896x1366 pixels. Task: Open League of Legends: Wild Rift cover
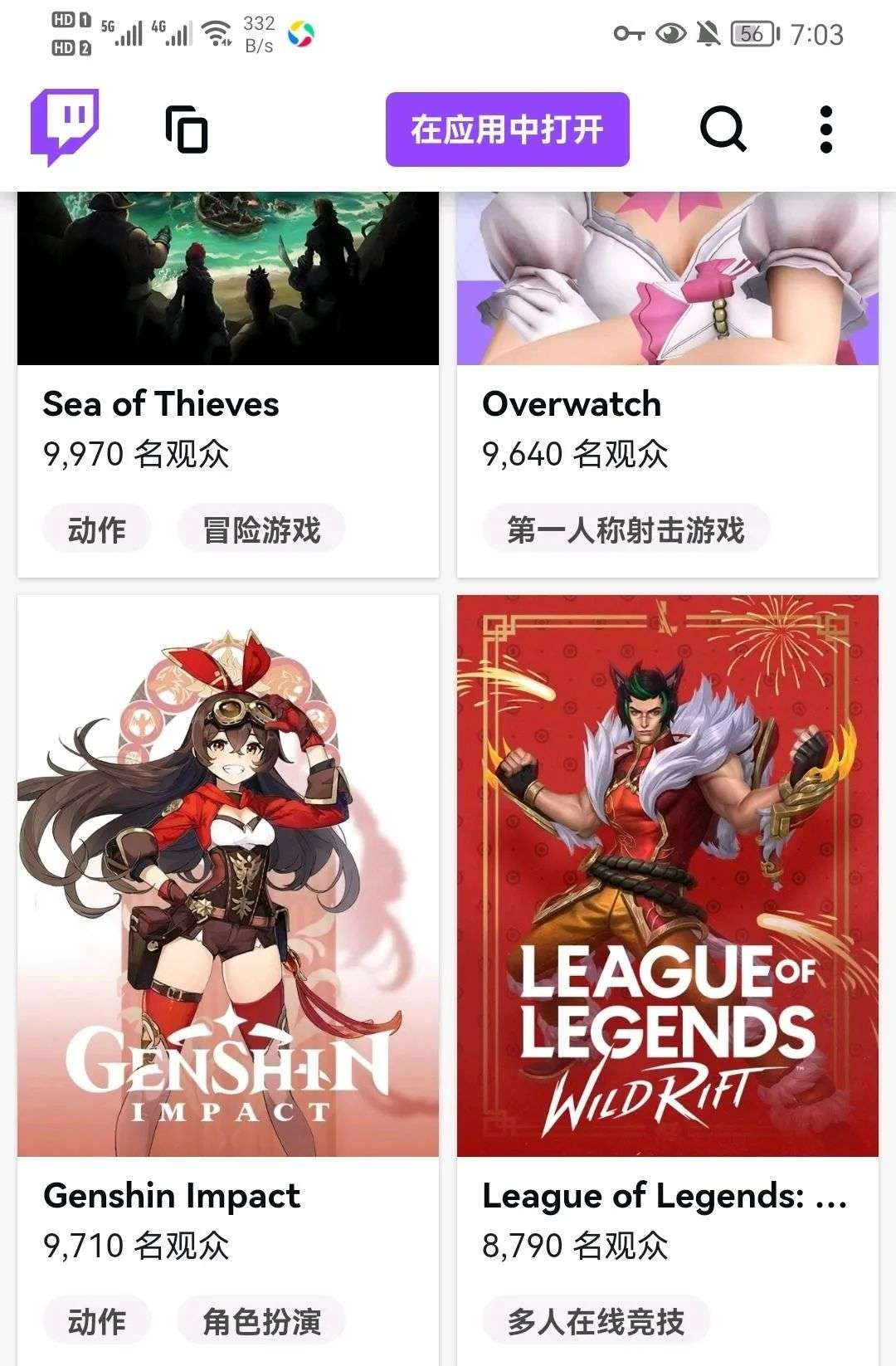[667, 876]
